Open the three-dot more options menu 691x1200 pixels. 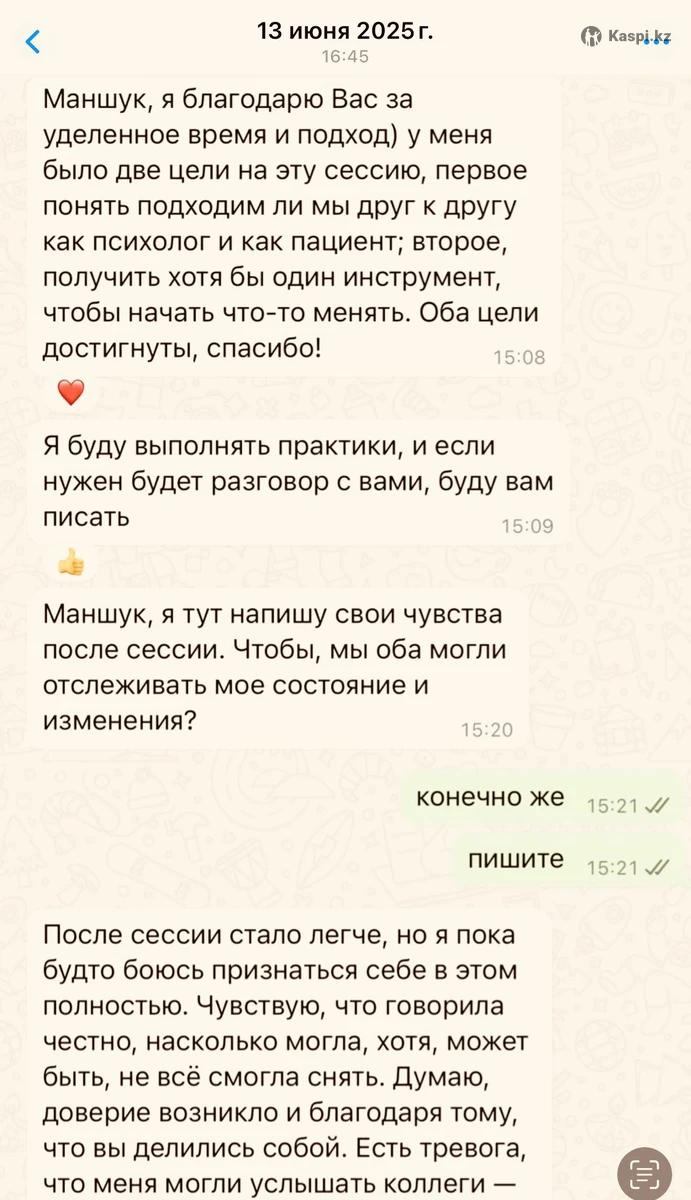point(657,42)
